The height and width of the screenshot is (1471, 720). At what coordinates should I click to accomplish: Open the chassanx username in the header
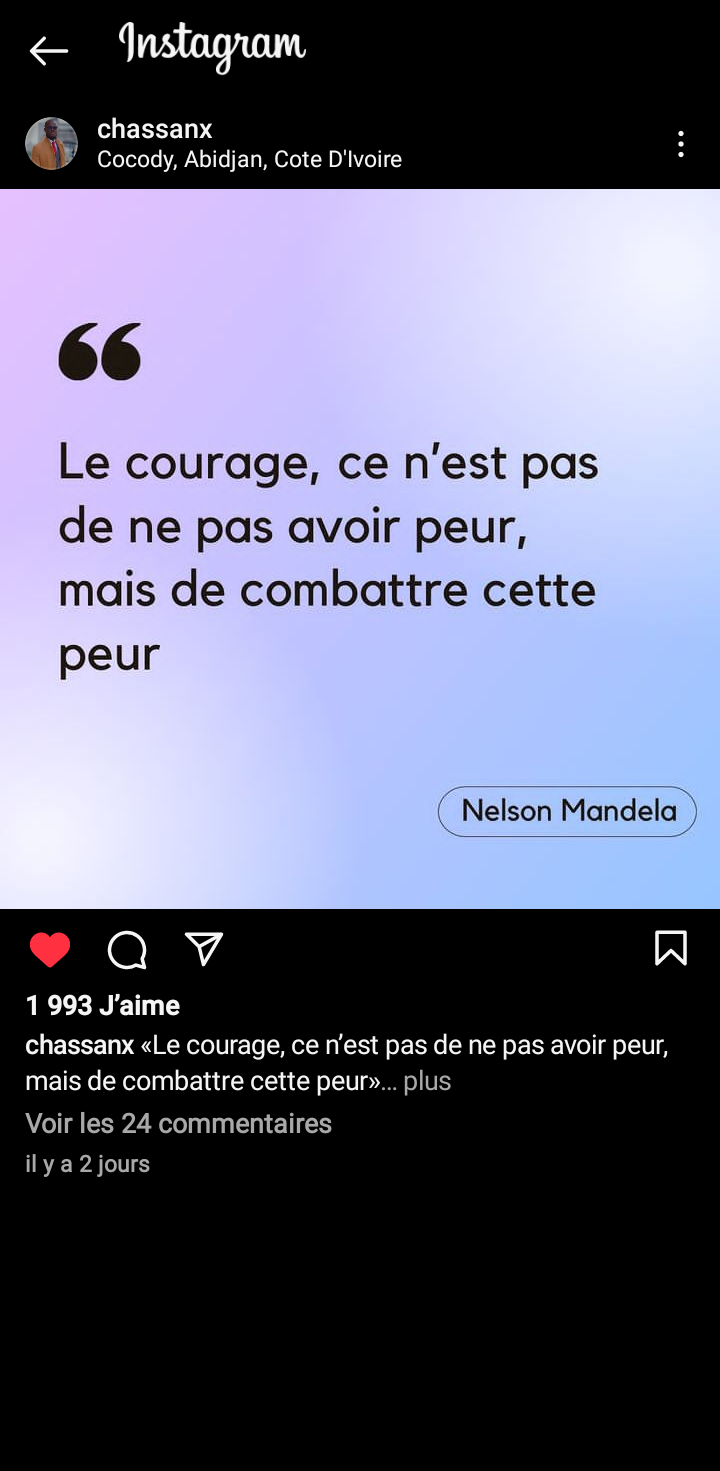(155, 129)
